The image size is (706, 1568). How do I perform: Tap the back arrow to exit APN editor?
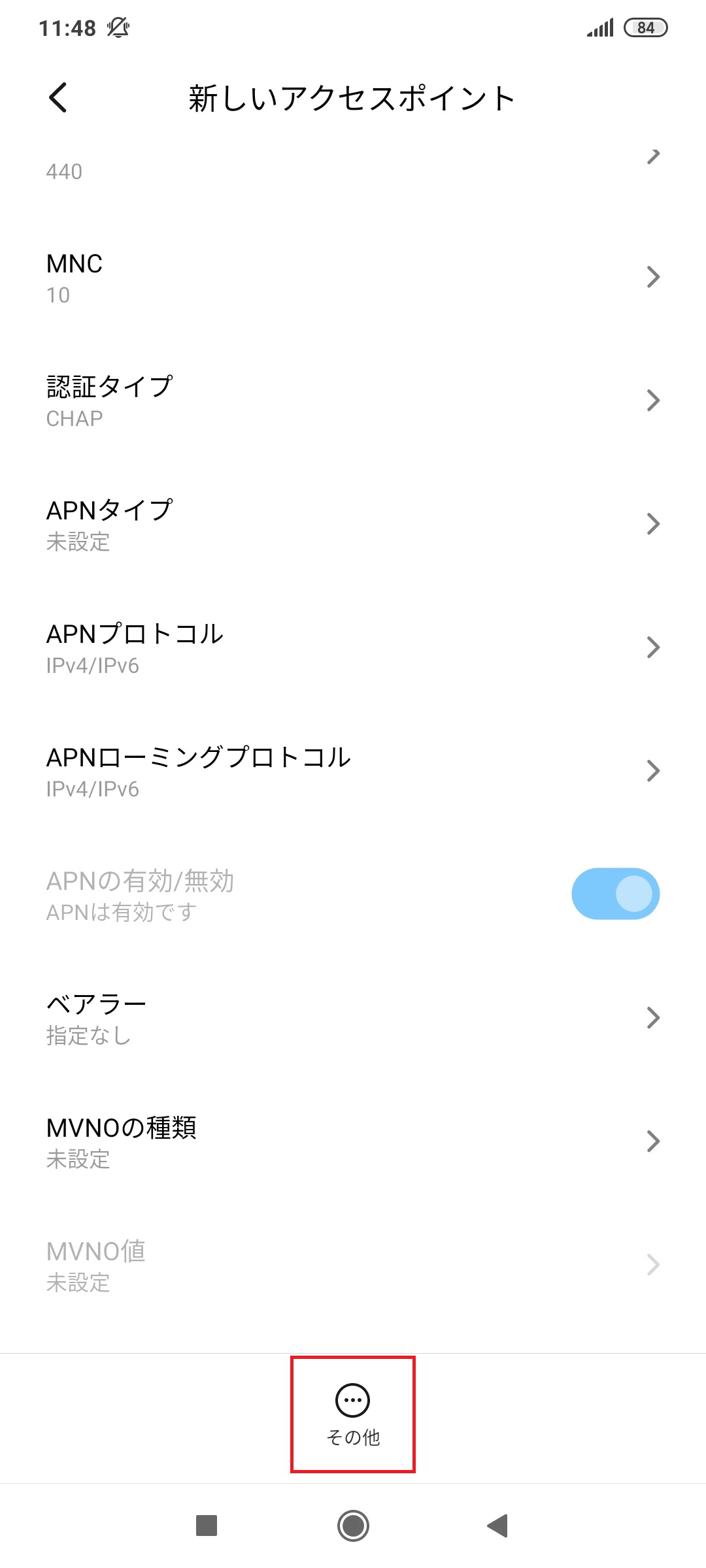point(58,98)
